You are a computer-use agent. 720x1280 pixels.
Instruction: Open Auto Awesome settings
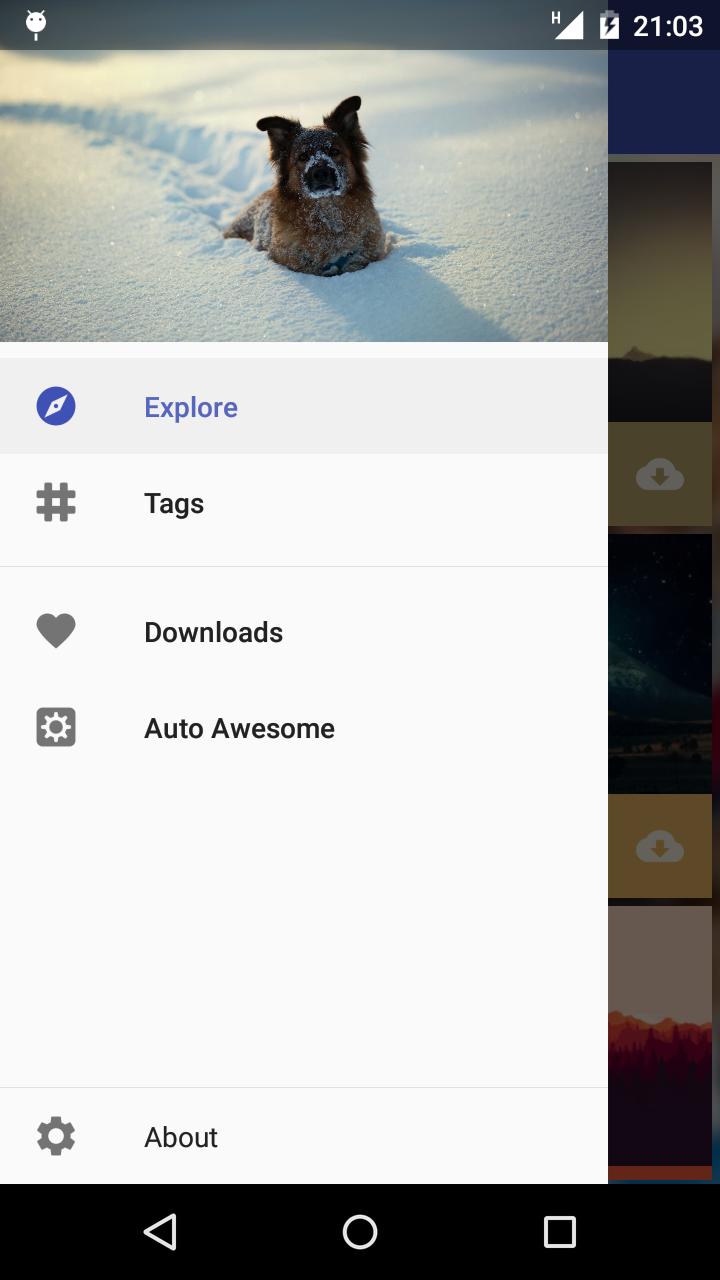(239, 728)
